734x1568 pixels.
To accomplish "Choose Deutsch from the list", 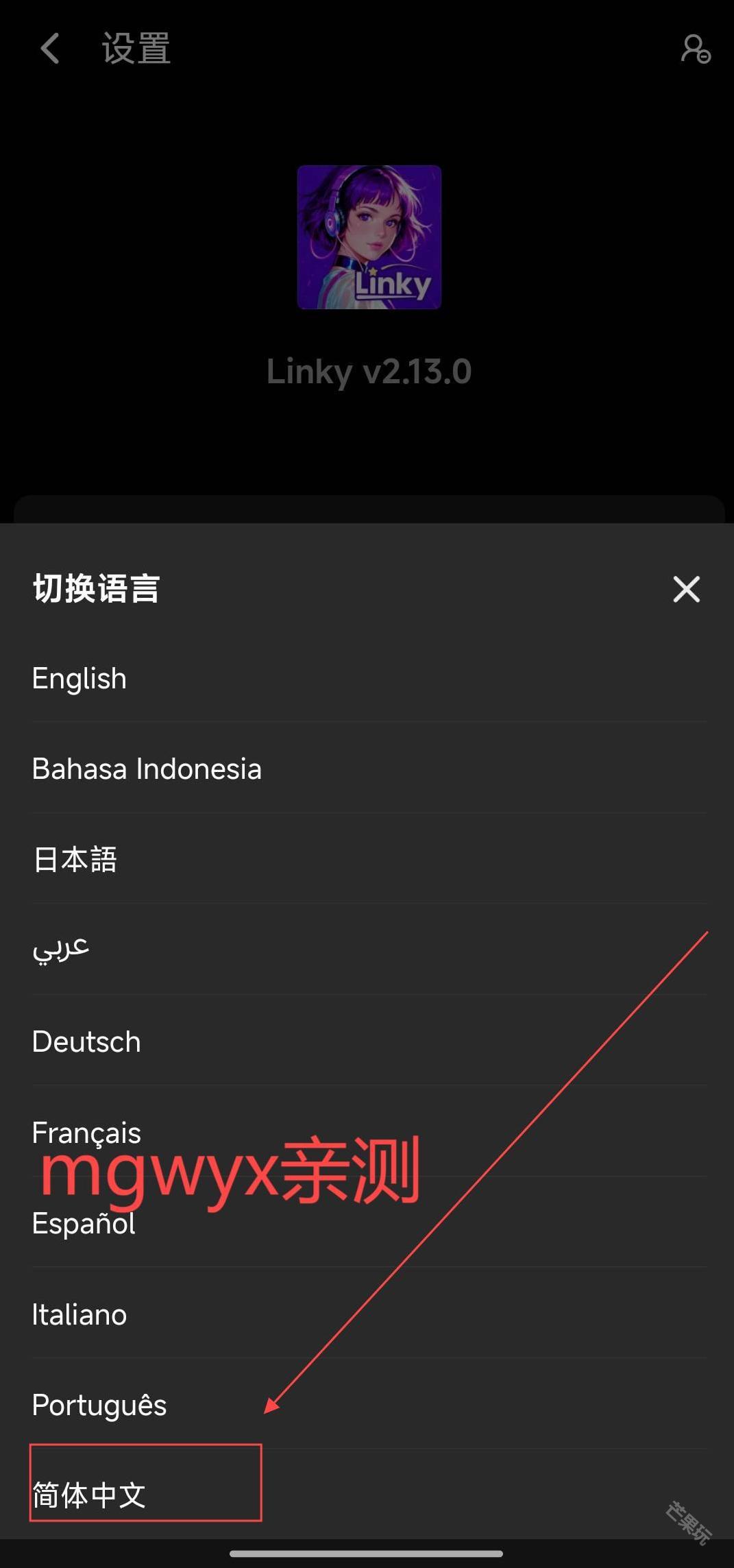I will pyautogui.click(x=86, y=1041).
